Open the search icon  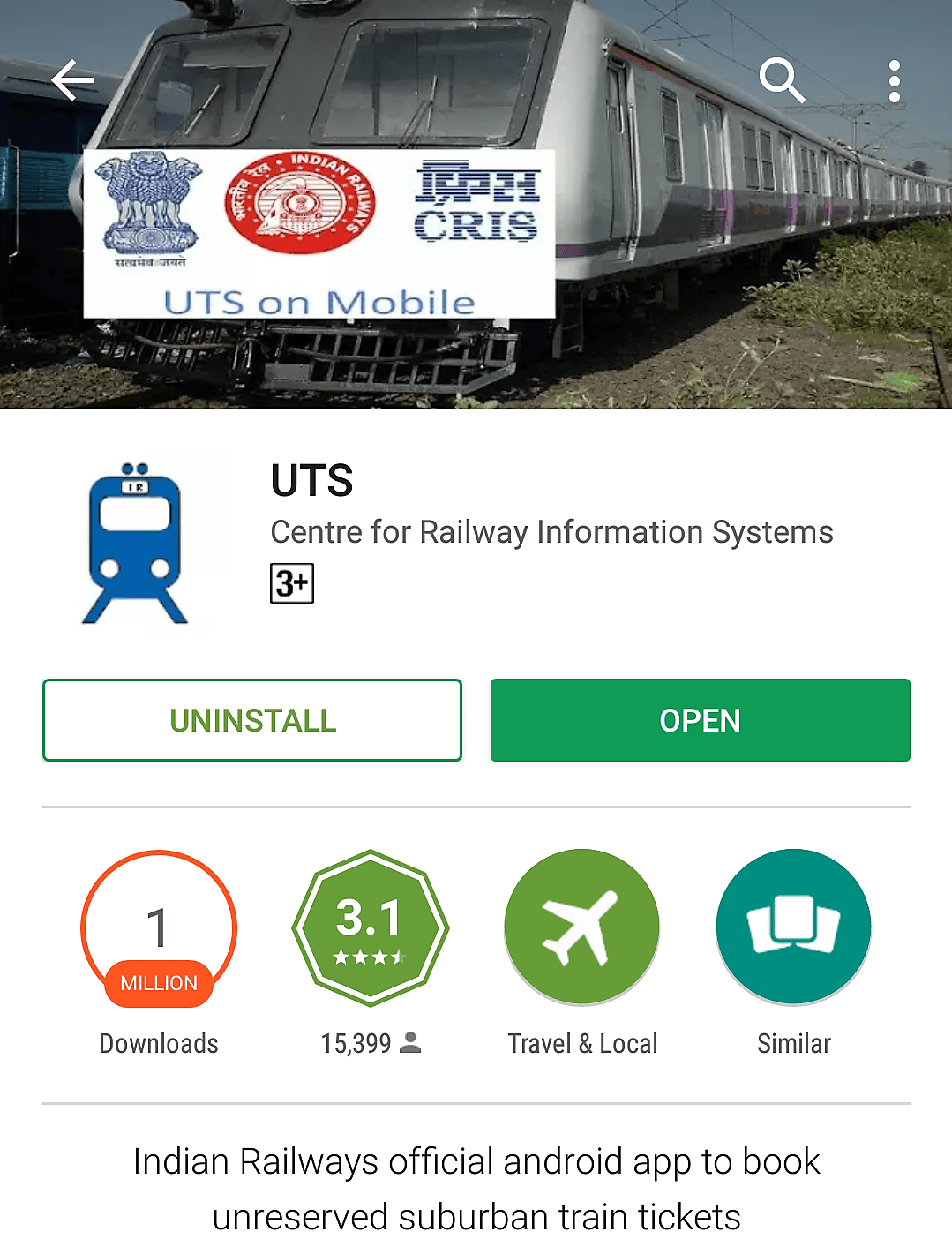click(782, 81)
